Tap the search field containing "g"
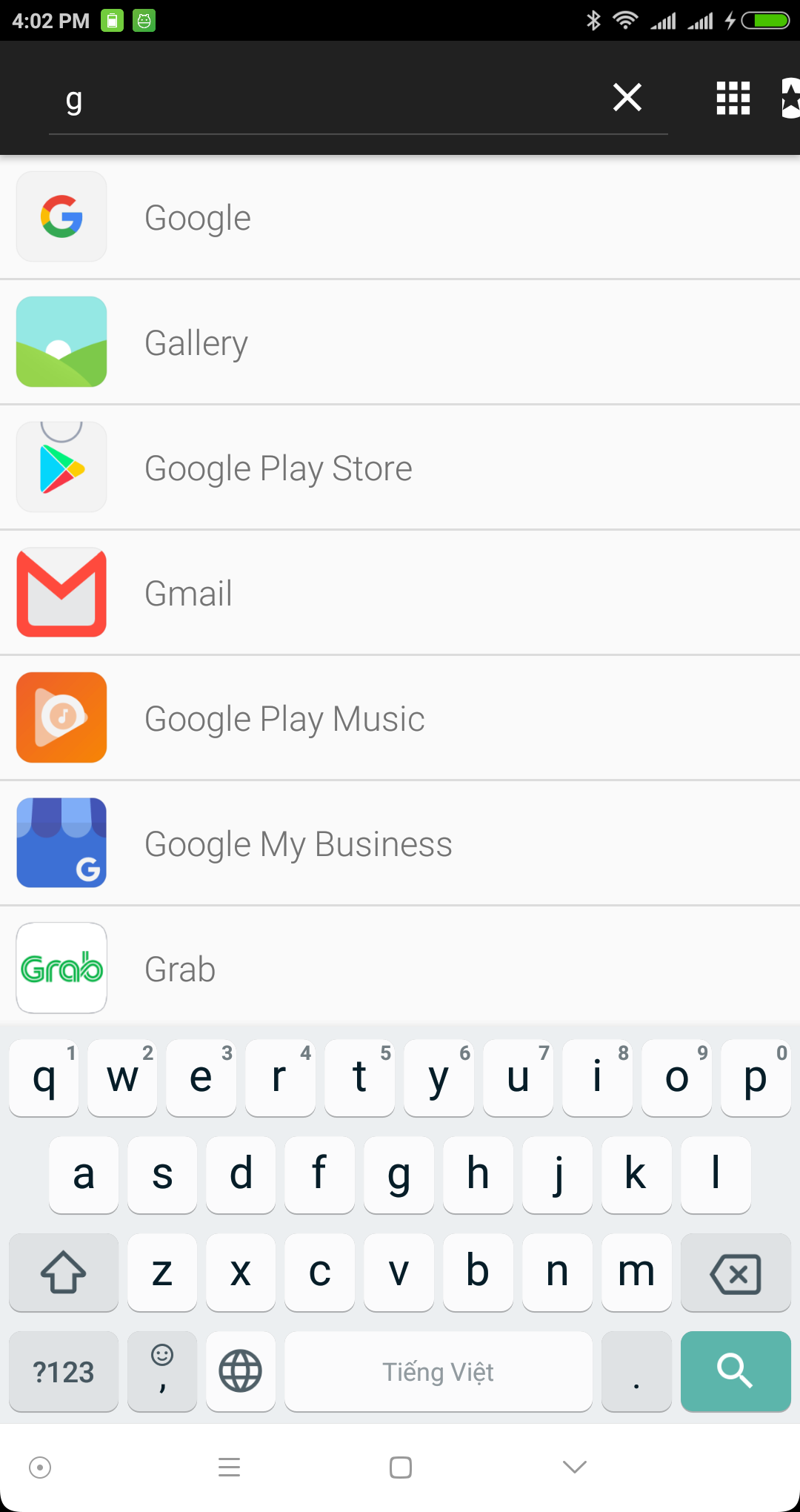 pos(326,100)
